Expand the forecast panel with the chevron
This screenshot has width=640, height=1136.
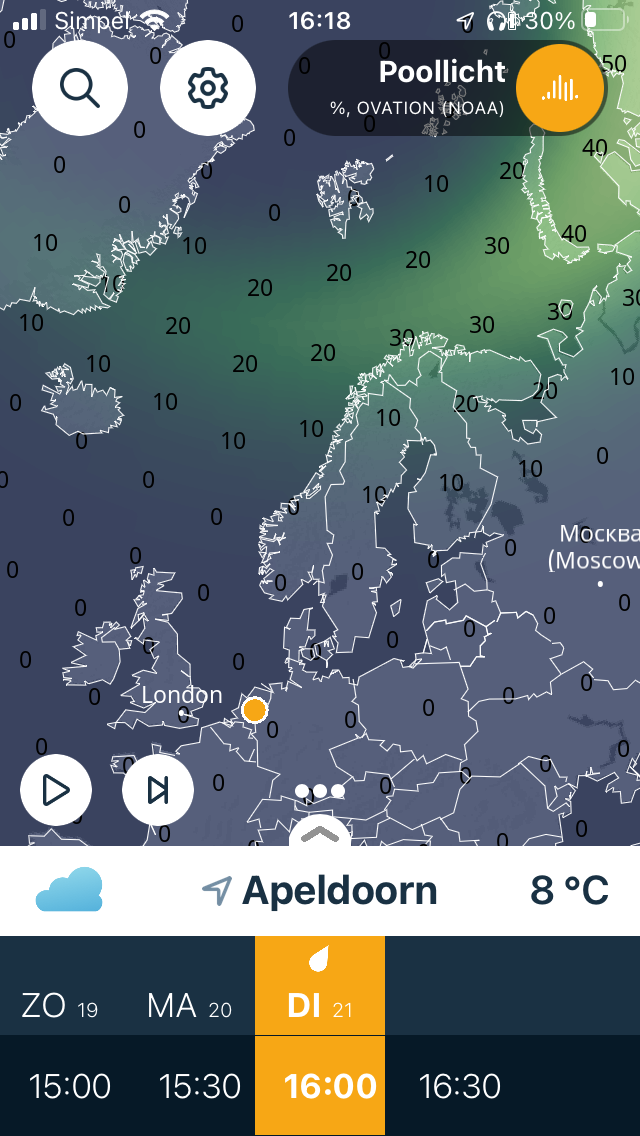pos(320,832)
